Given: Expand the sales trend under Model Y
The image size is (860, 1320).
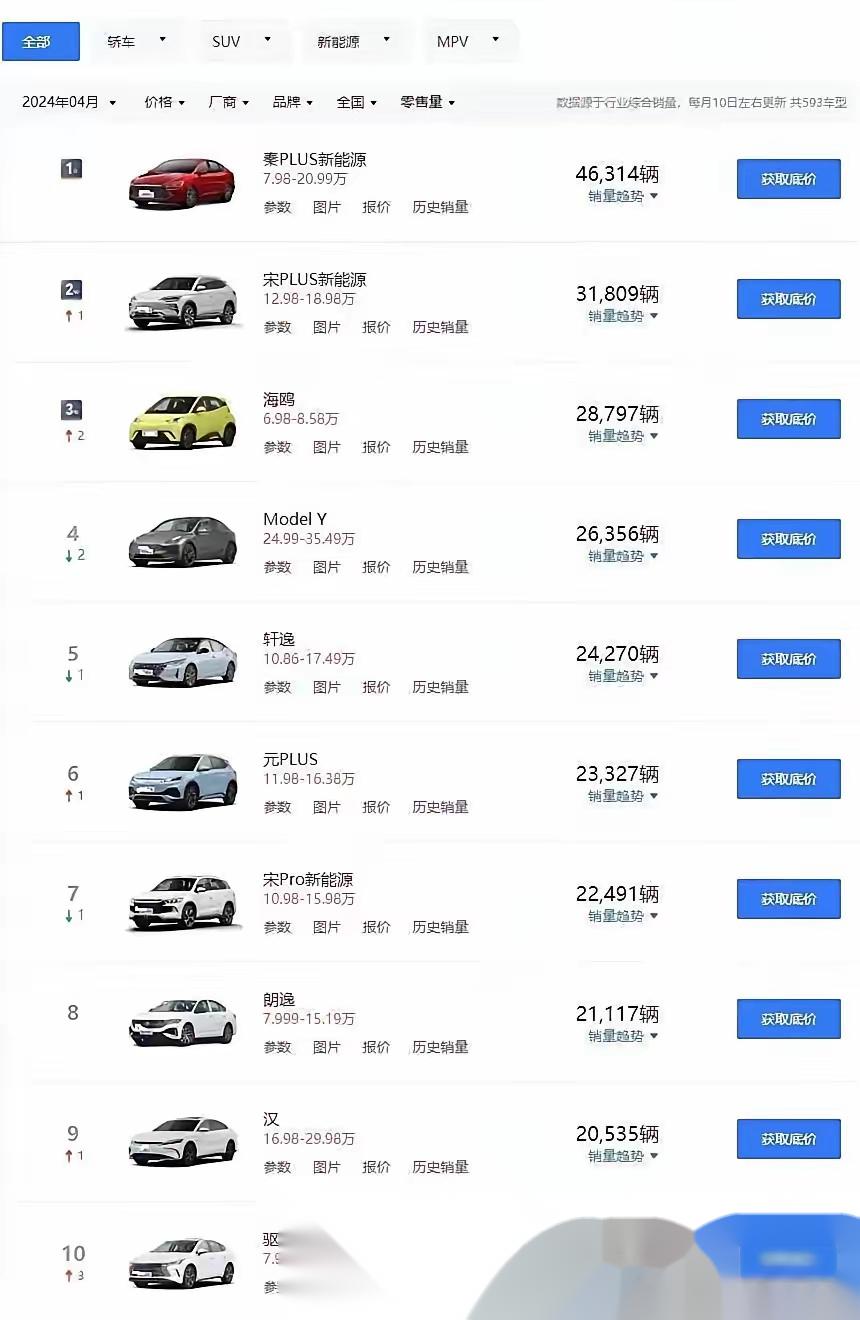Looking at the screenshot, I should click(620, 556).
